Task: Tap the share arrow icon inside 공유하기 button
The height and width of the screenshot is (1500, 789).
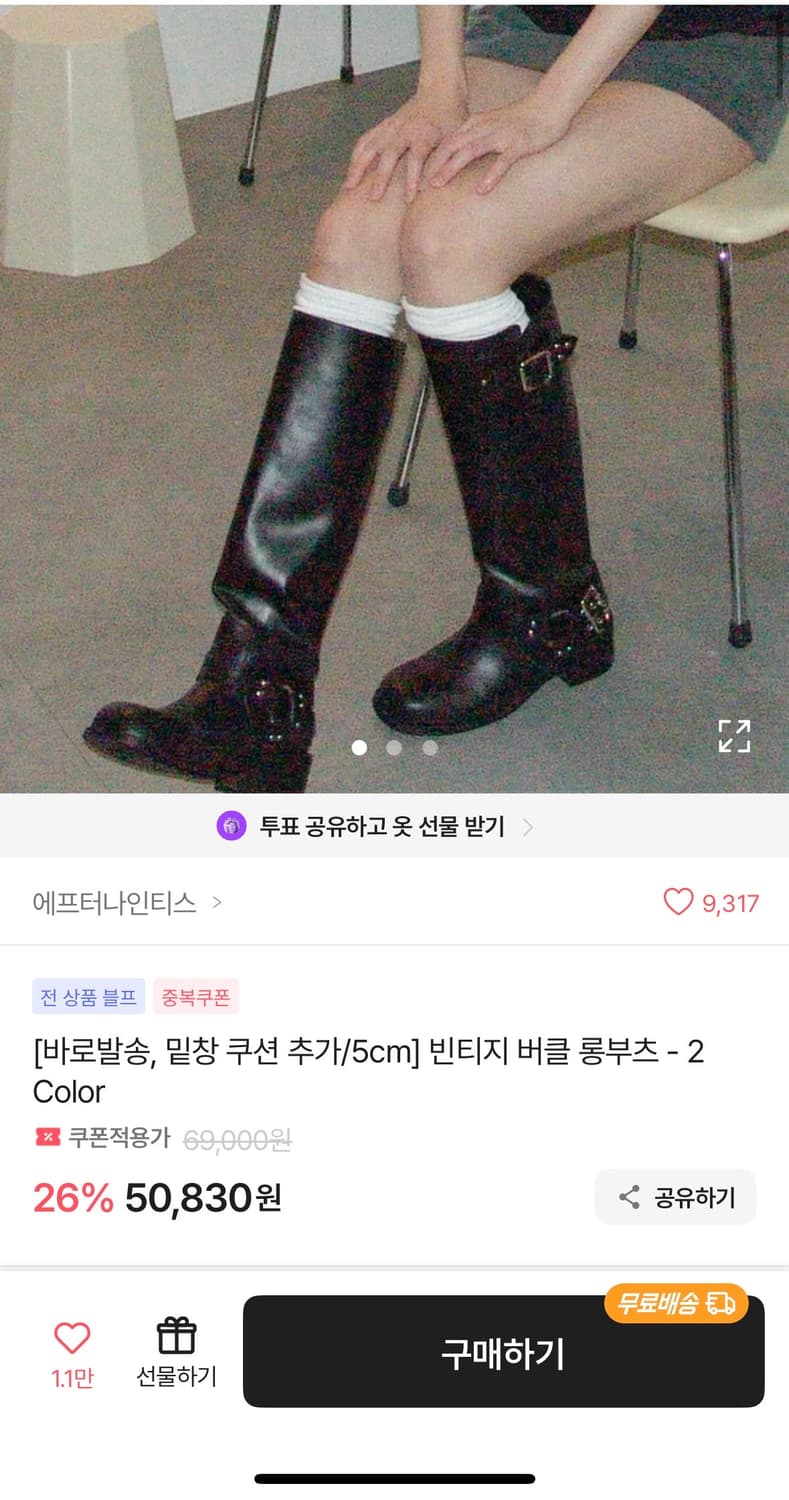Action: pyautogui.click(x=631, y=1197)
